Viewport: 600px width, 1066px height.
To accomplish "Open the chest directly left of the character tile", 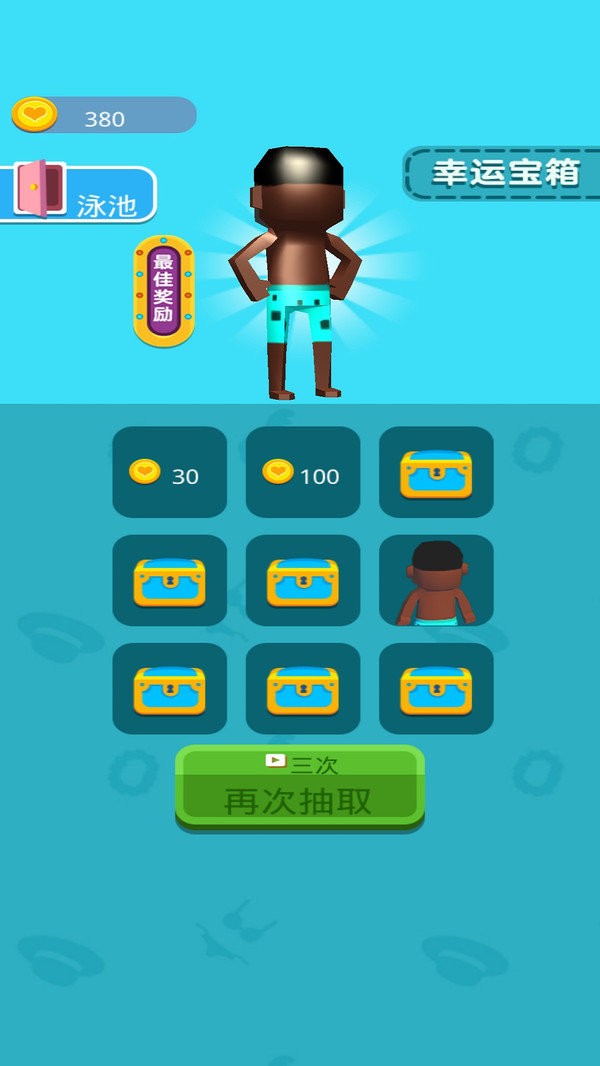I will (302, 581).
